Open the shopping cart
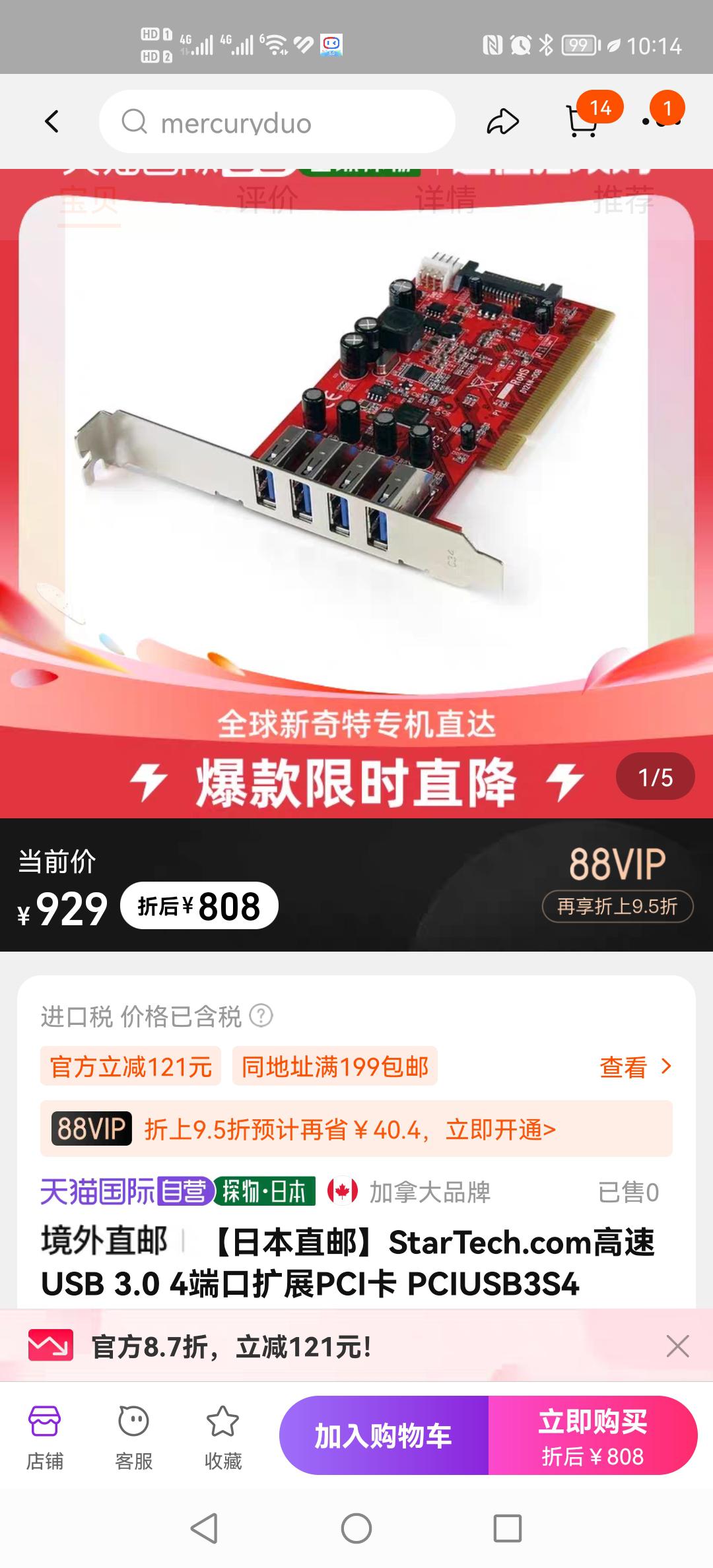The image size is (713, 1568). (x=582, y=121)
